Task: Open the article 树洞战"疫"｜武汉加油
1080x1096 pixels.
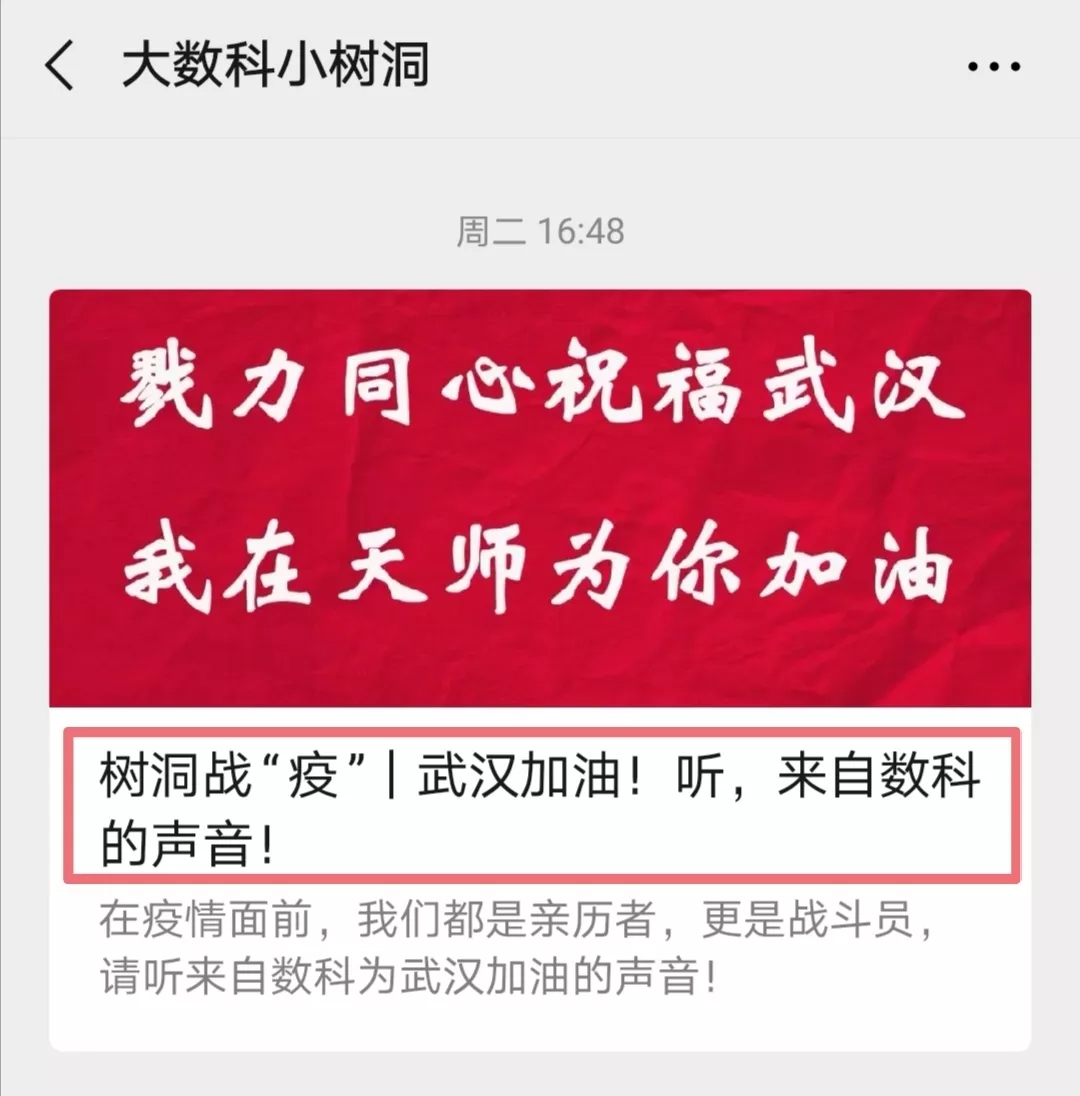Action: [541, 805]
